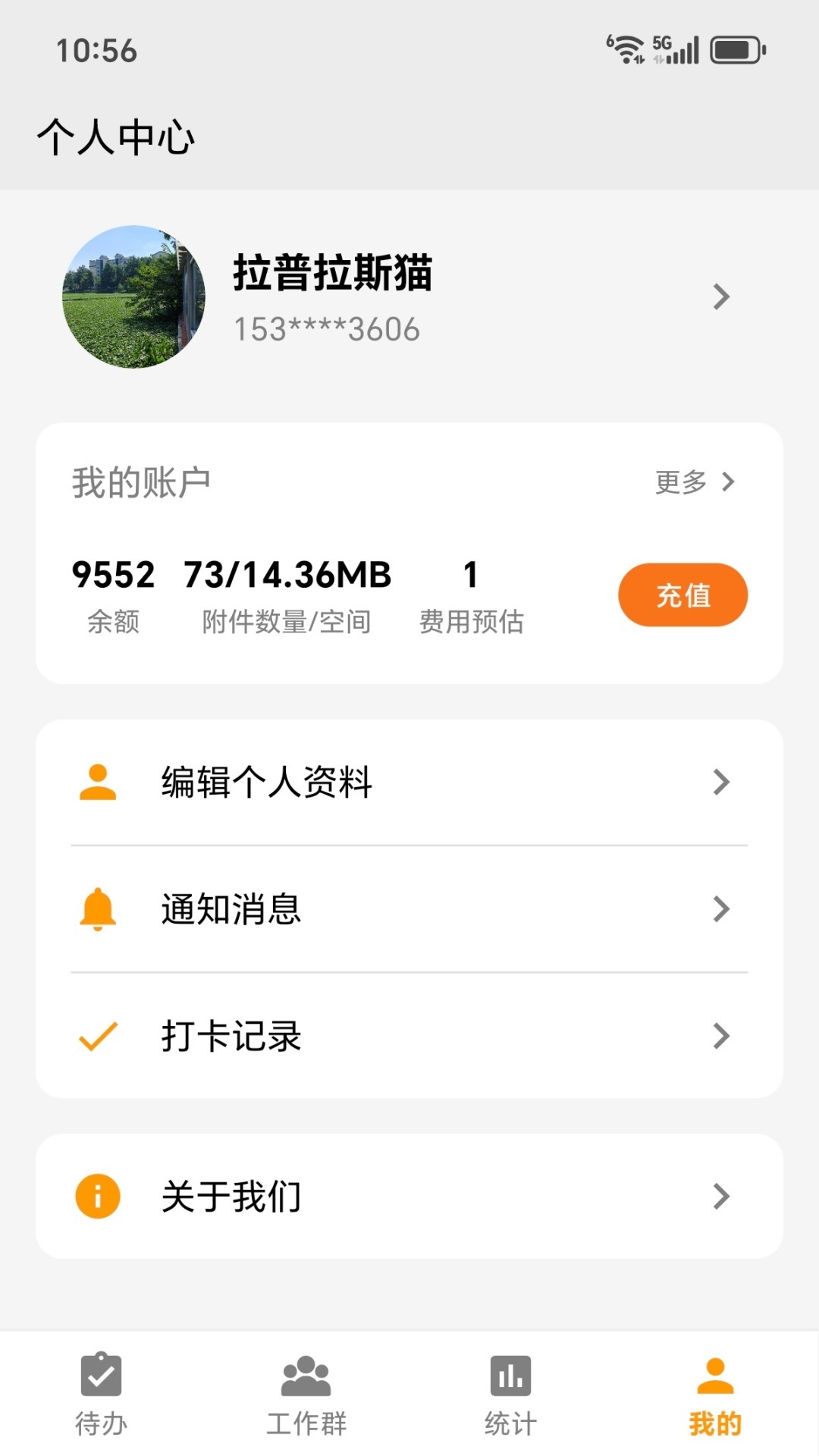Expand the profile row chevron
Image resolution: width=819 pixels, height=1456 pixels.
[x=720, y=298]
